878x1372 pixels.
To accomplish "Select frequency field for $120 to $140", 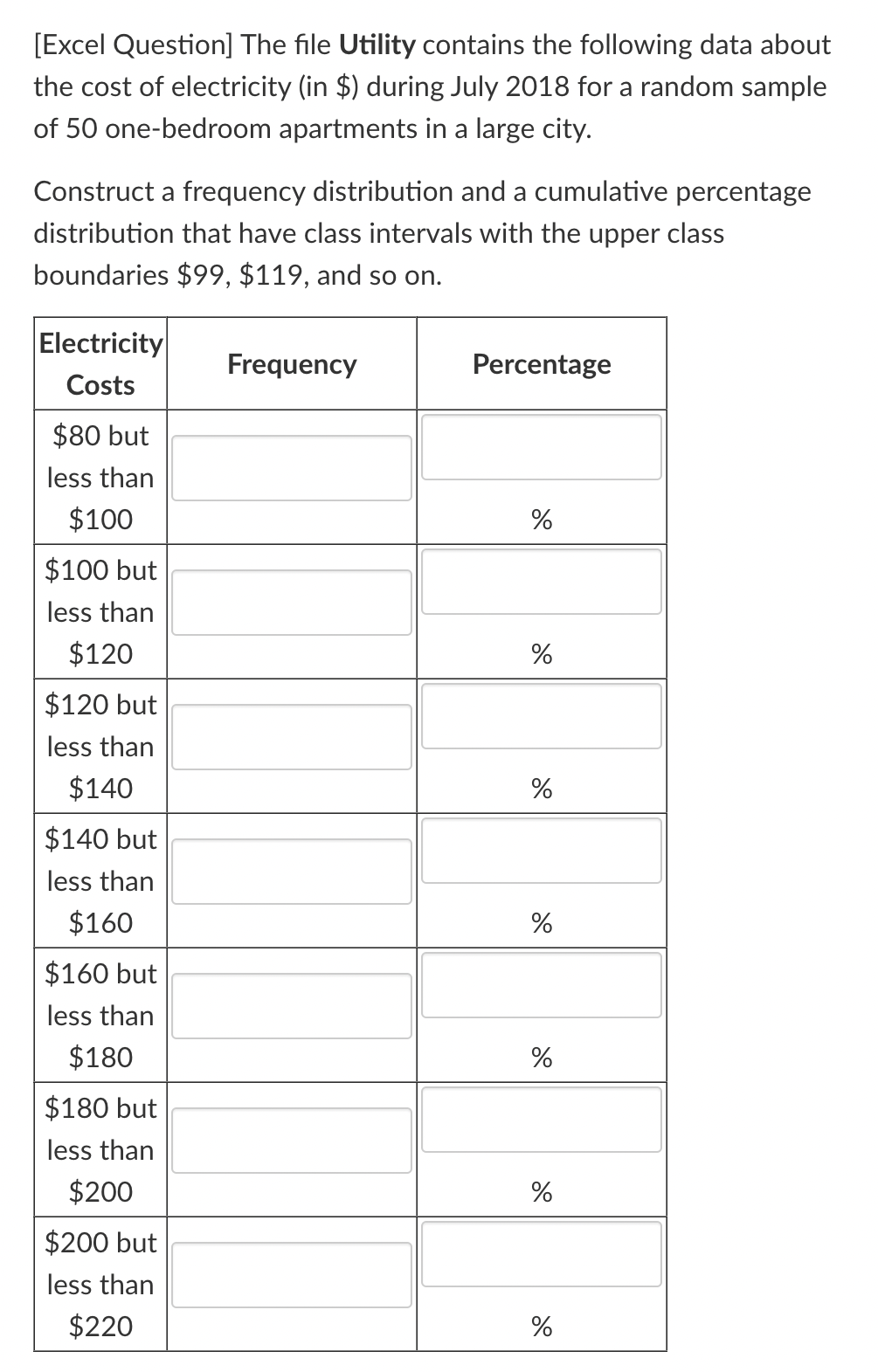I will click(x=291, y=737).
